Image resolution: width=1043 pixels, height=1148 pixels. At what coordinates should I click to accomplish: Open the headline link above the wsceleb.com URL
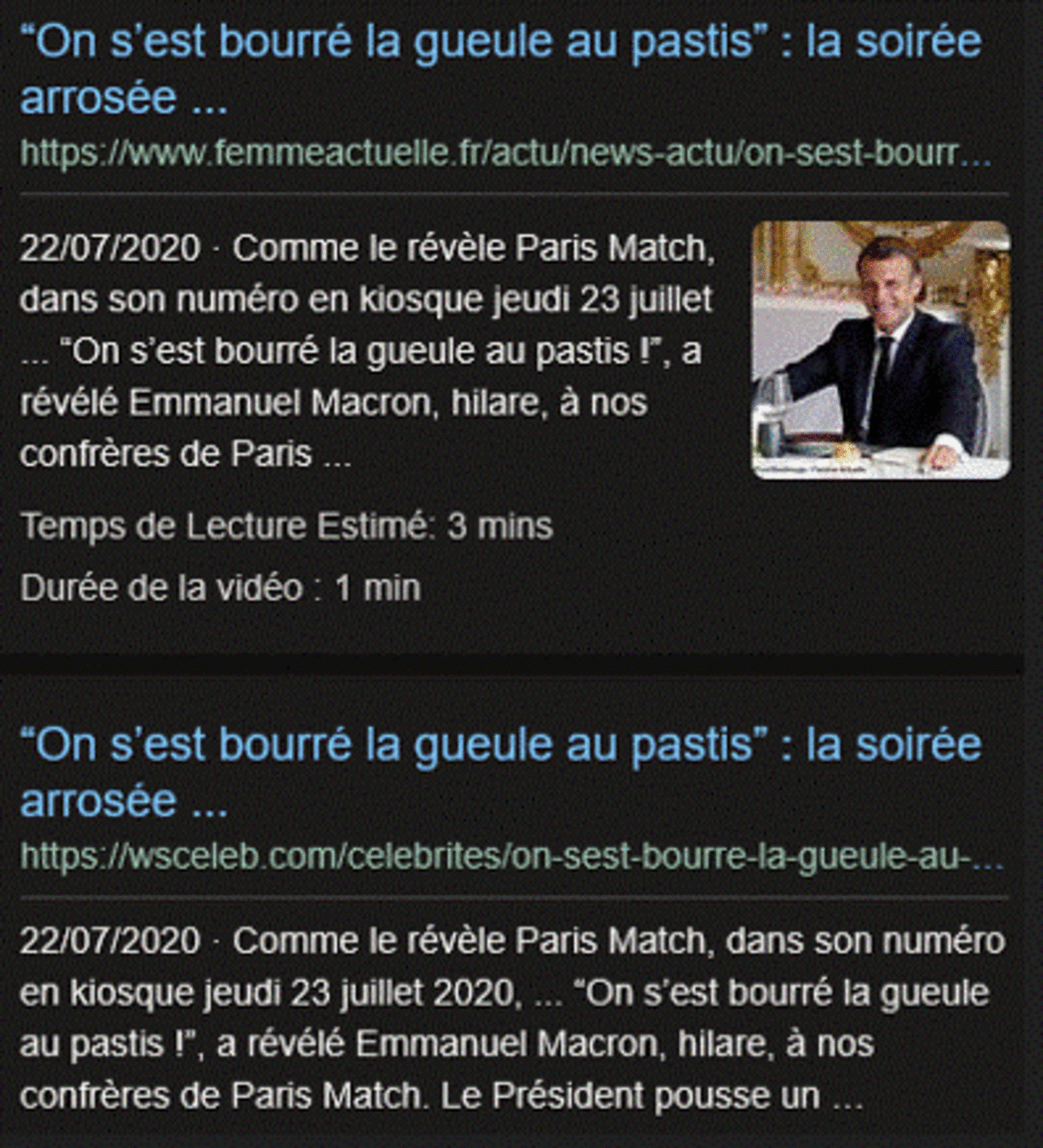(500, 772)
